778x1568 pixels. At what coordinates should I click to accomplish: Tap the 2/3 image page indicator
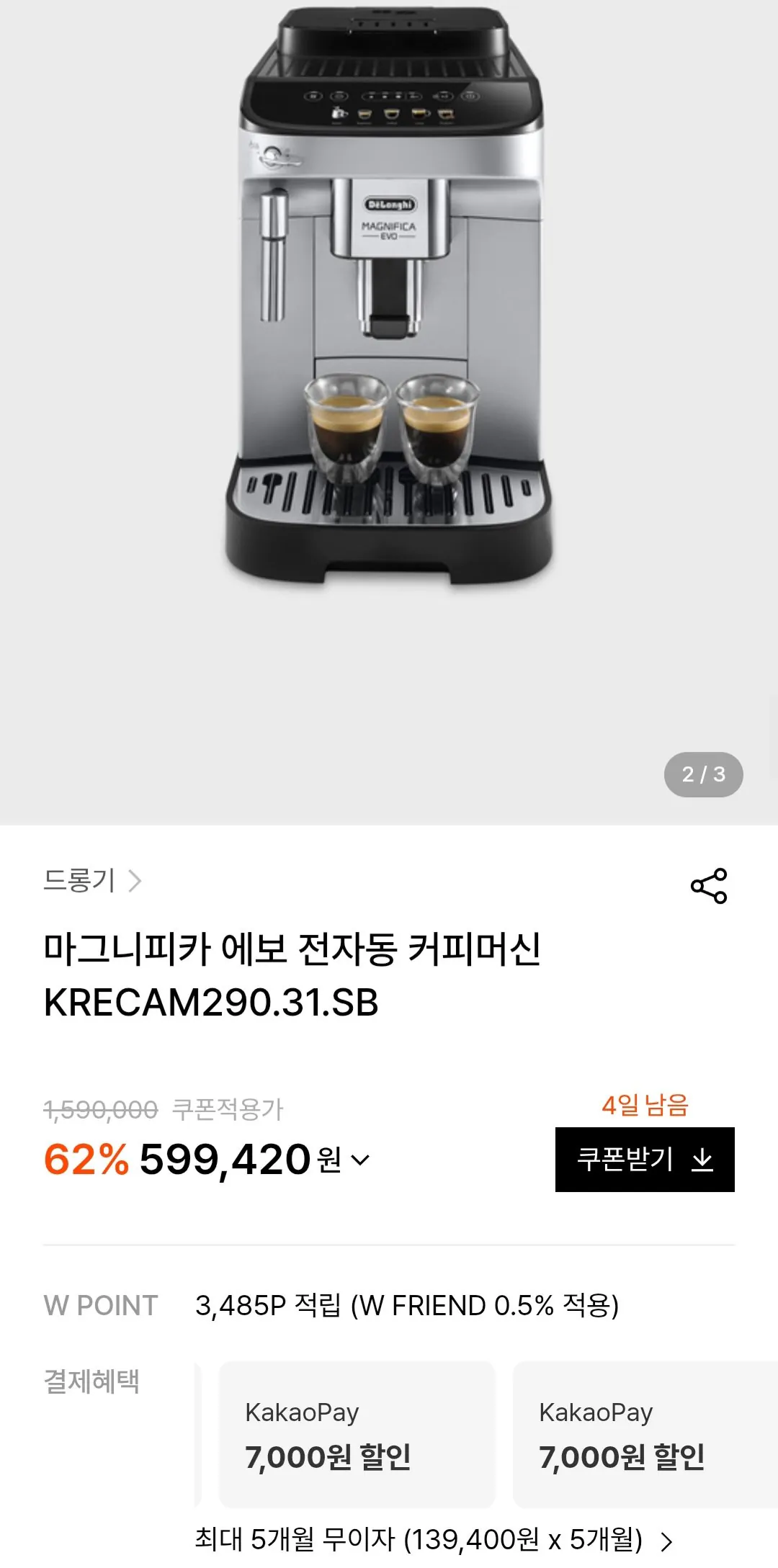coord(704,774)
